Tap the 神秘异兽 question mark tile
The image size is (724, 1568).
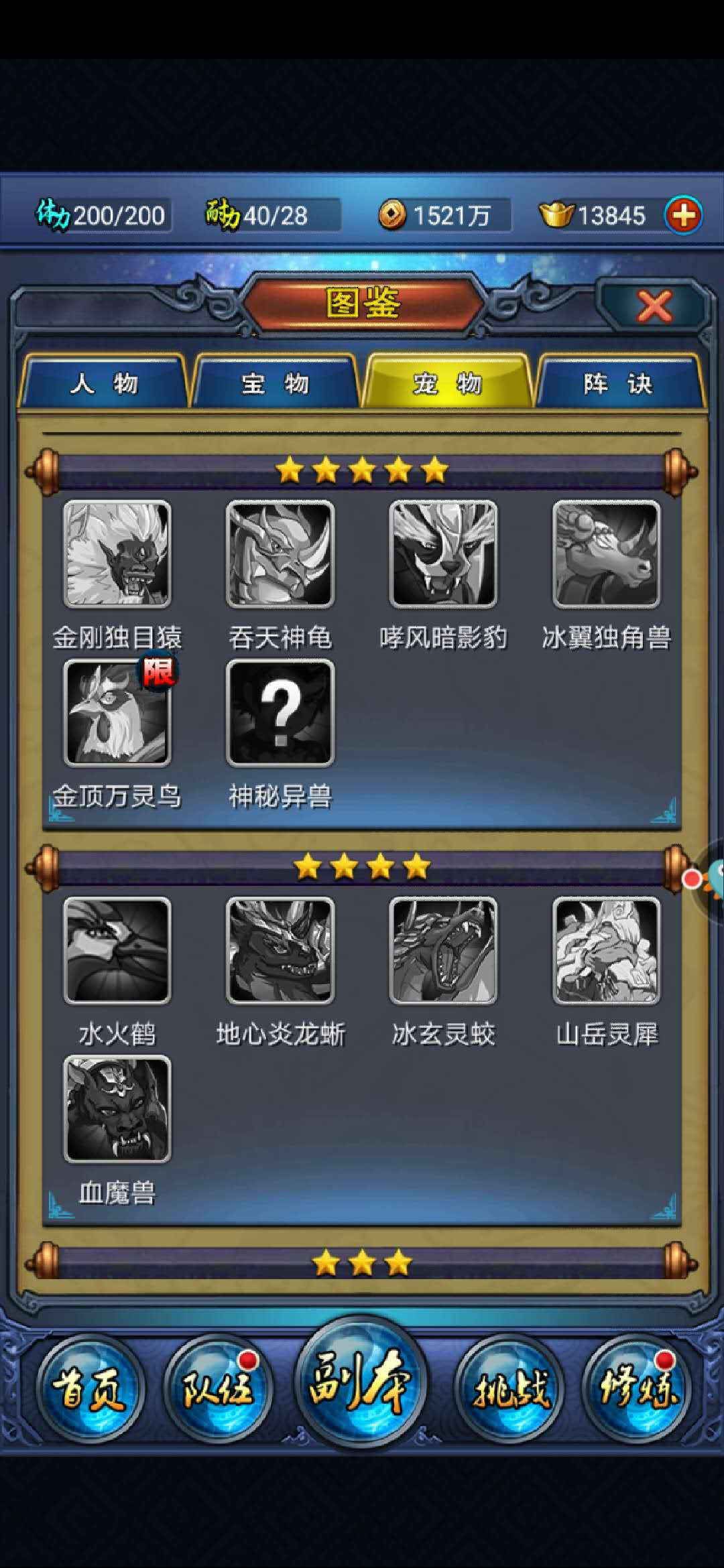[x=280, y=713]
